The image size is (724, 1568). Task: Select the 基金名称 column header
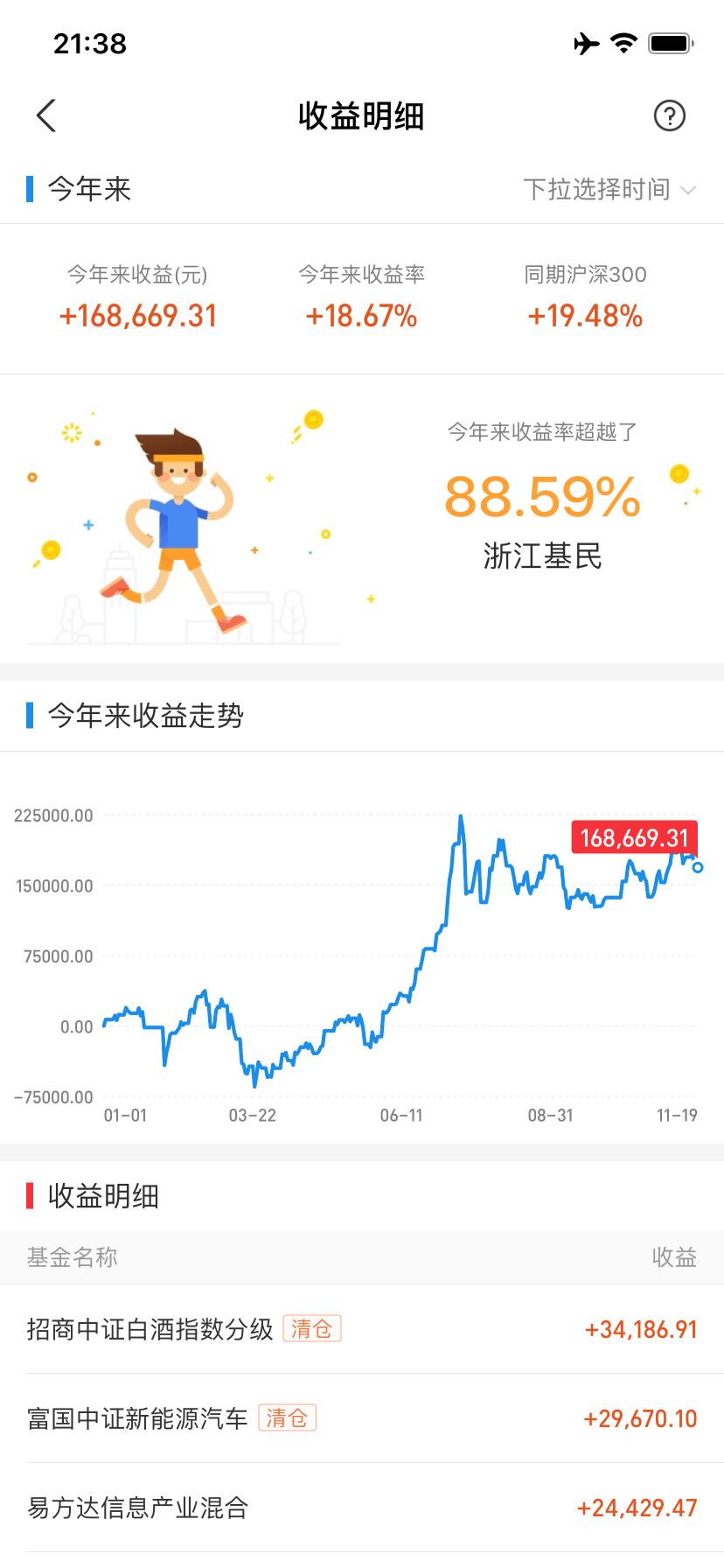[x=72, y=1257]
